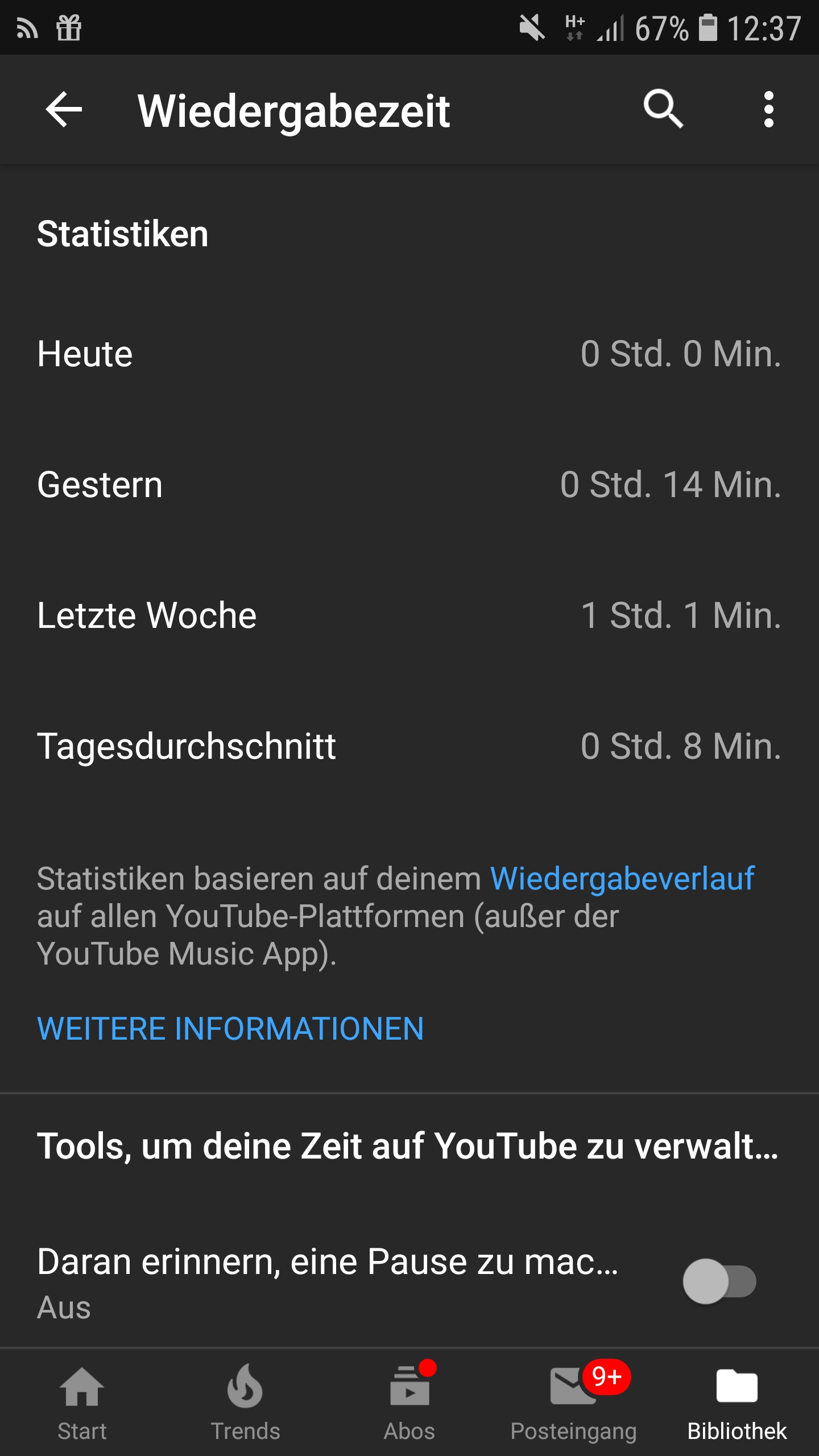Screen dimensions: 819x1456
Task: Open the Posteingang inbox icon
Action: [x=572, y=1388]
